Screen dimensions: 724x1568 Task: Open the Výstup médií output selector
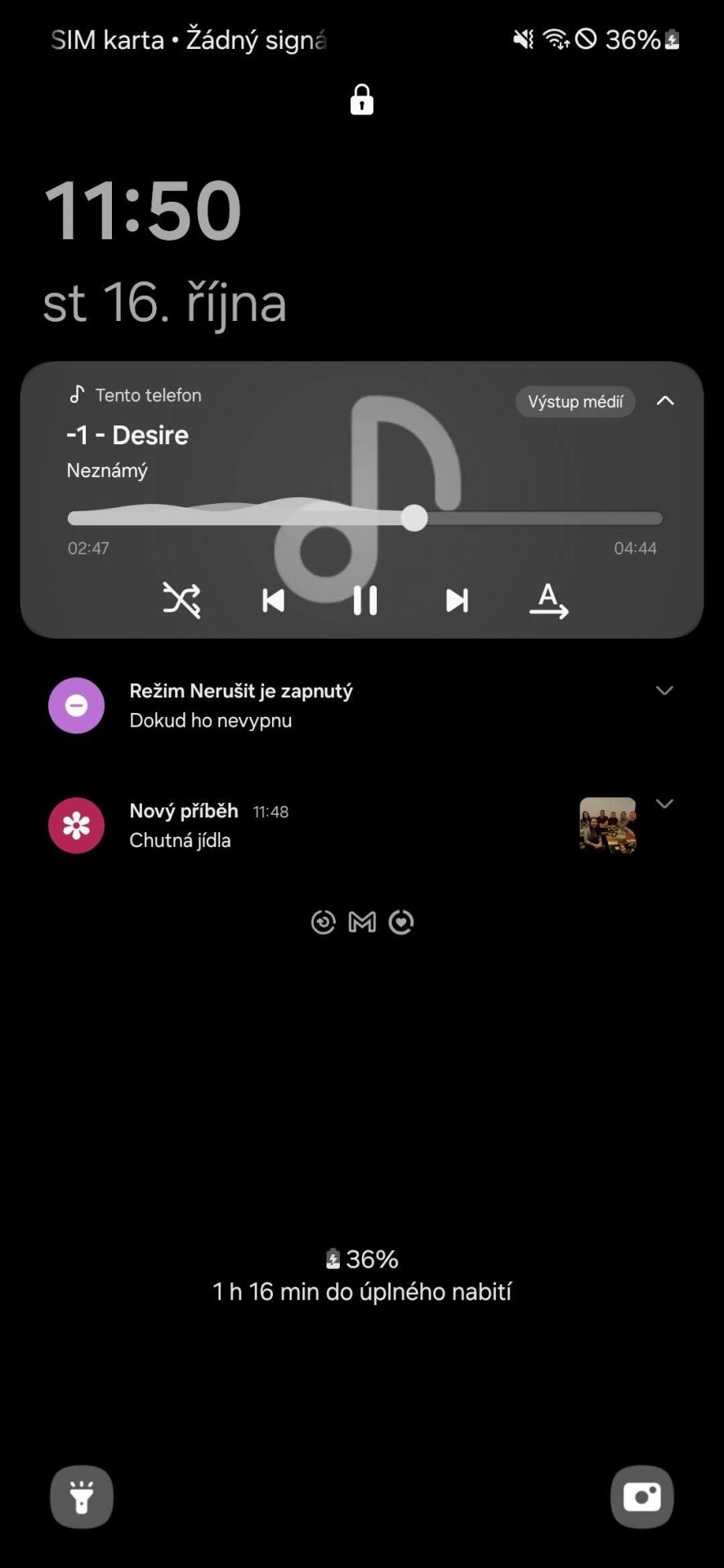[x=575, y=402]
